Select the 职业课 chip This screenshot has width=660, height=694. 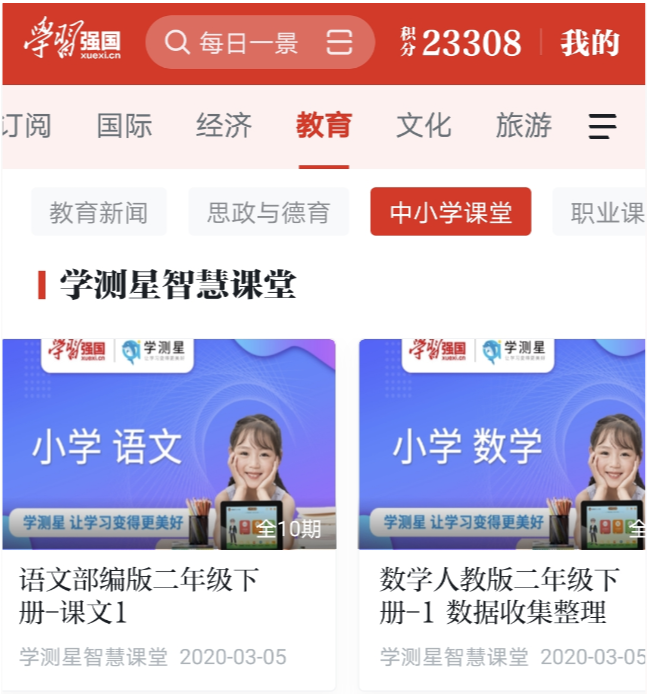[x=605, y=213]
